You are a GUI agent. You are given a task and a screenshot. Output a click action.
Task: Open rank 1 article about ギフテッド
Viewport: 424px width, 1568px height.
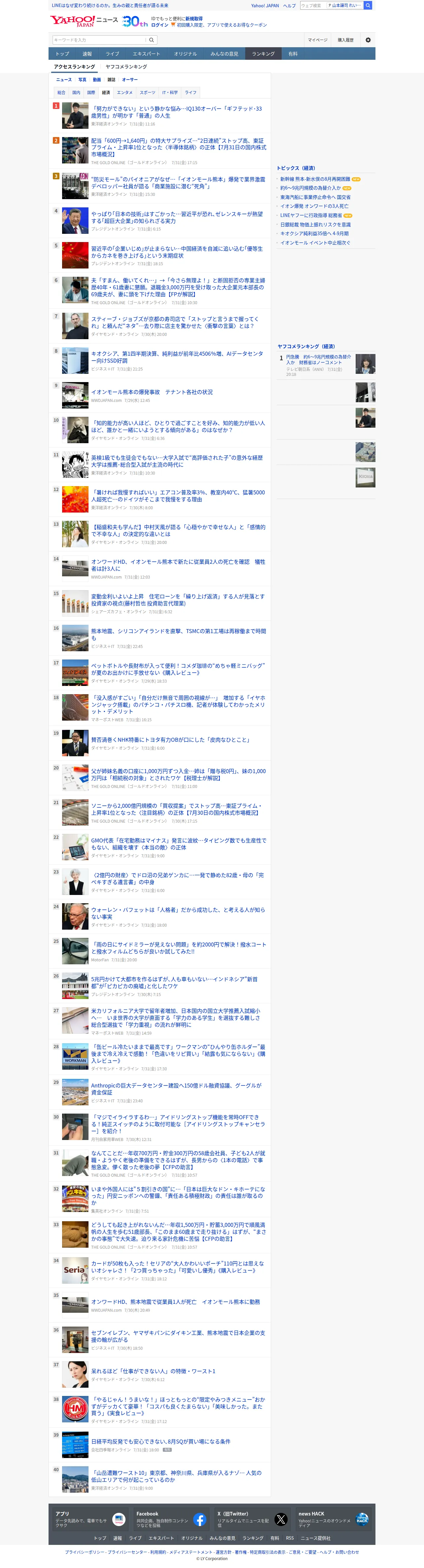pyautogui.click(x=176, y=112)
